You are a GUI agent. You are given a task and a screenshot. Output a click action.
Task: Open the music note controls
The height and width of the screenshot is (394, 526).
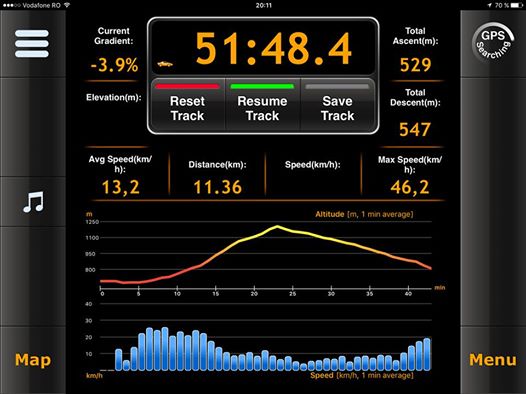pos(33,202)
